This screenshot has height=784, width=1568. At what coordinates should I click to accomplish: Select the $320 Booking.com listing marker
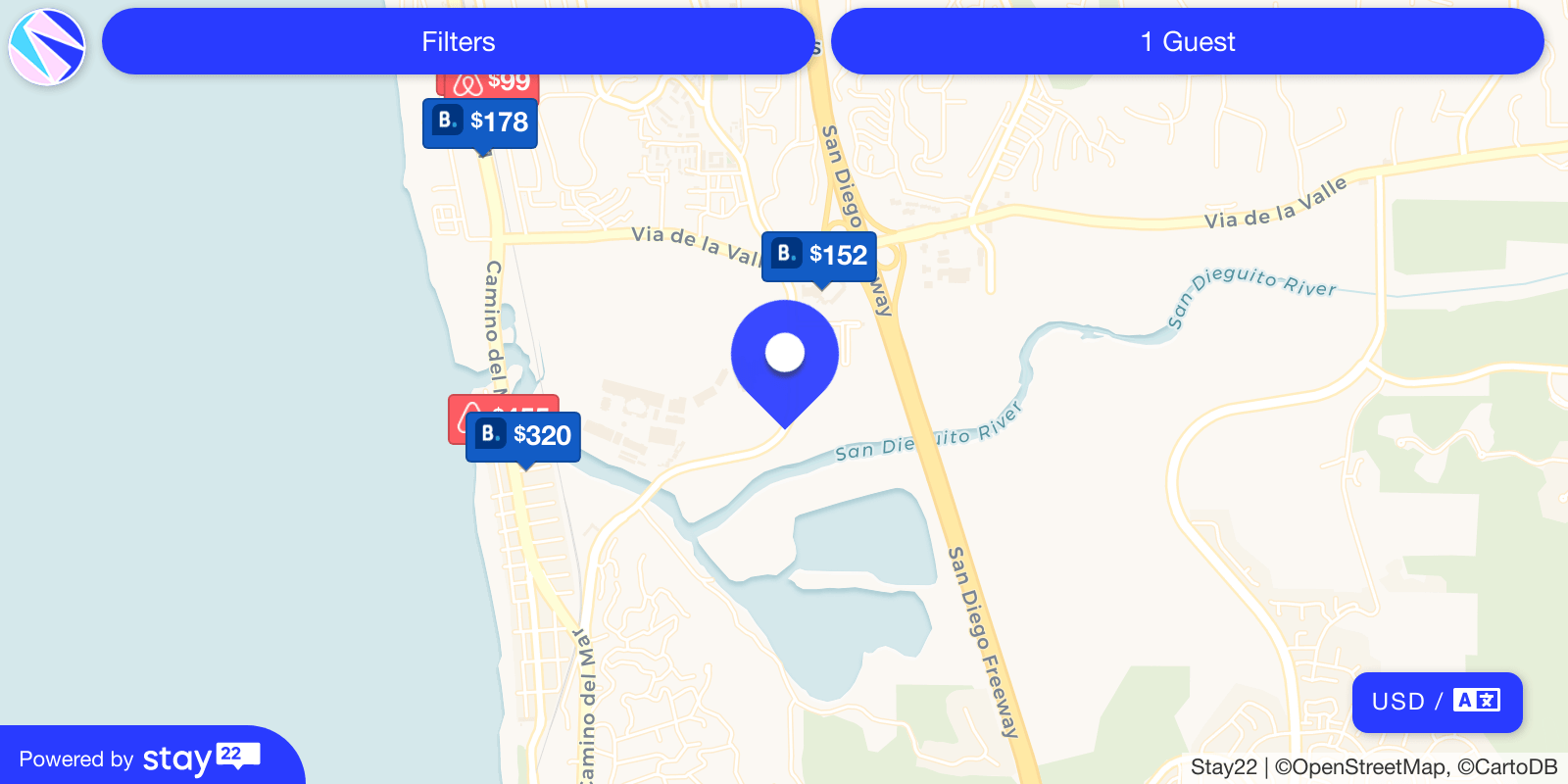tap(523, 435)
